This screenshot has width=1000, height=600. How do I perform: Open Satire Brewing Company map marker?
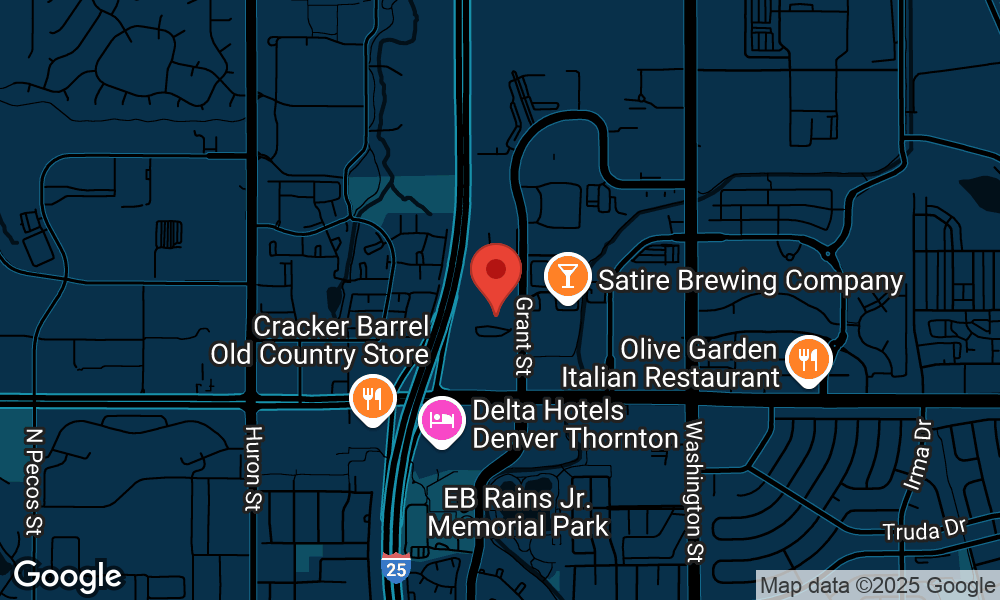pos(567,276)
